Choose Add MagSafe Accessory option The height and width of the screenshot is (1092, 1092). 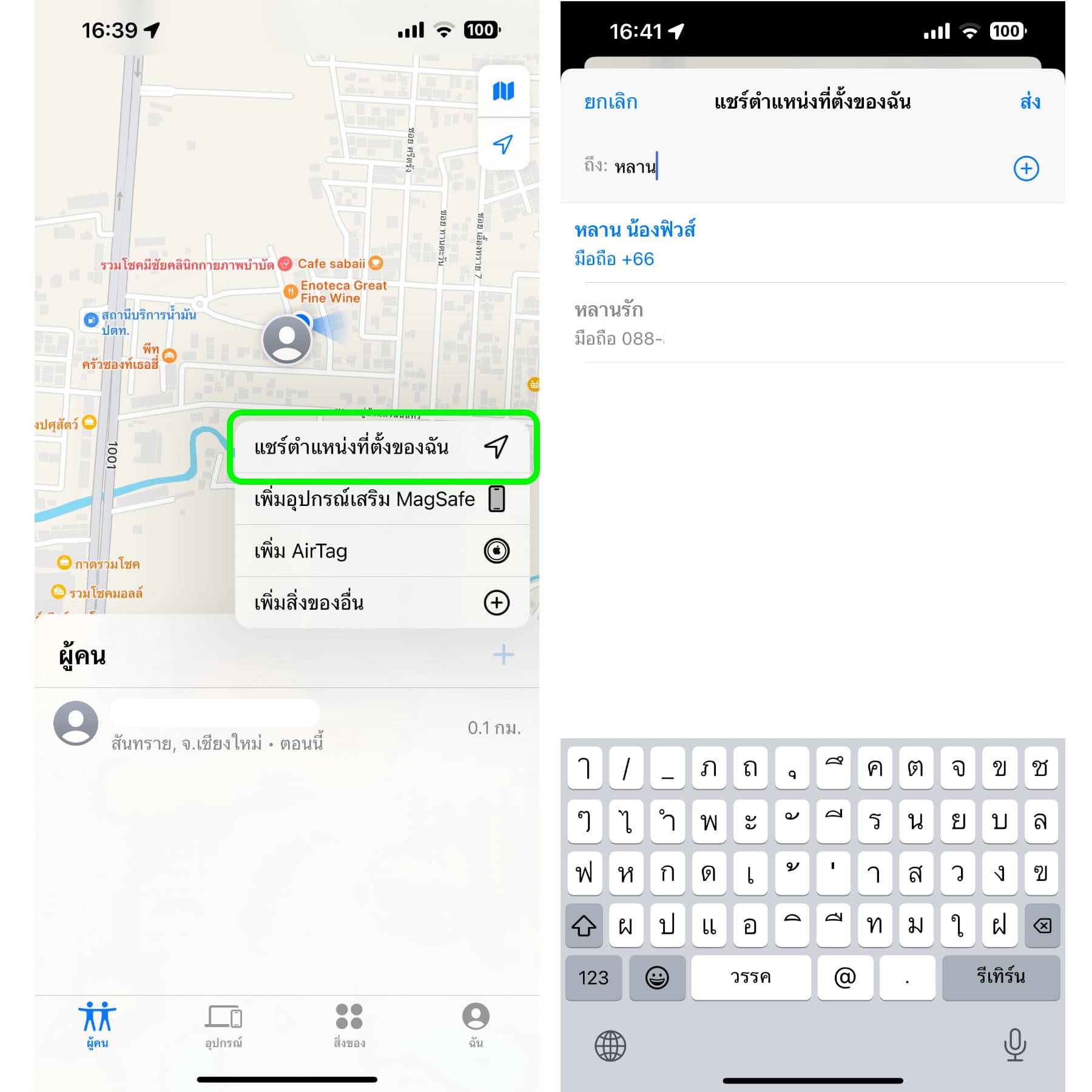point(382,499)
